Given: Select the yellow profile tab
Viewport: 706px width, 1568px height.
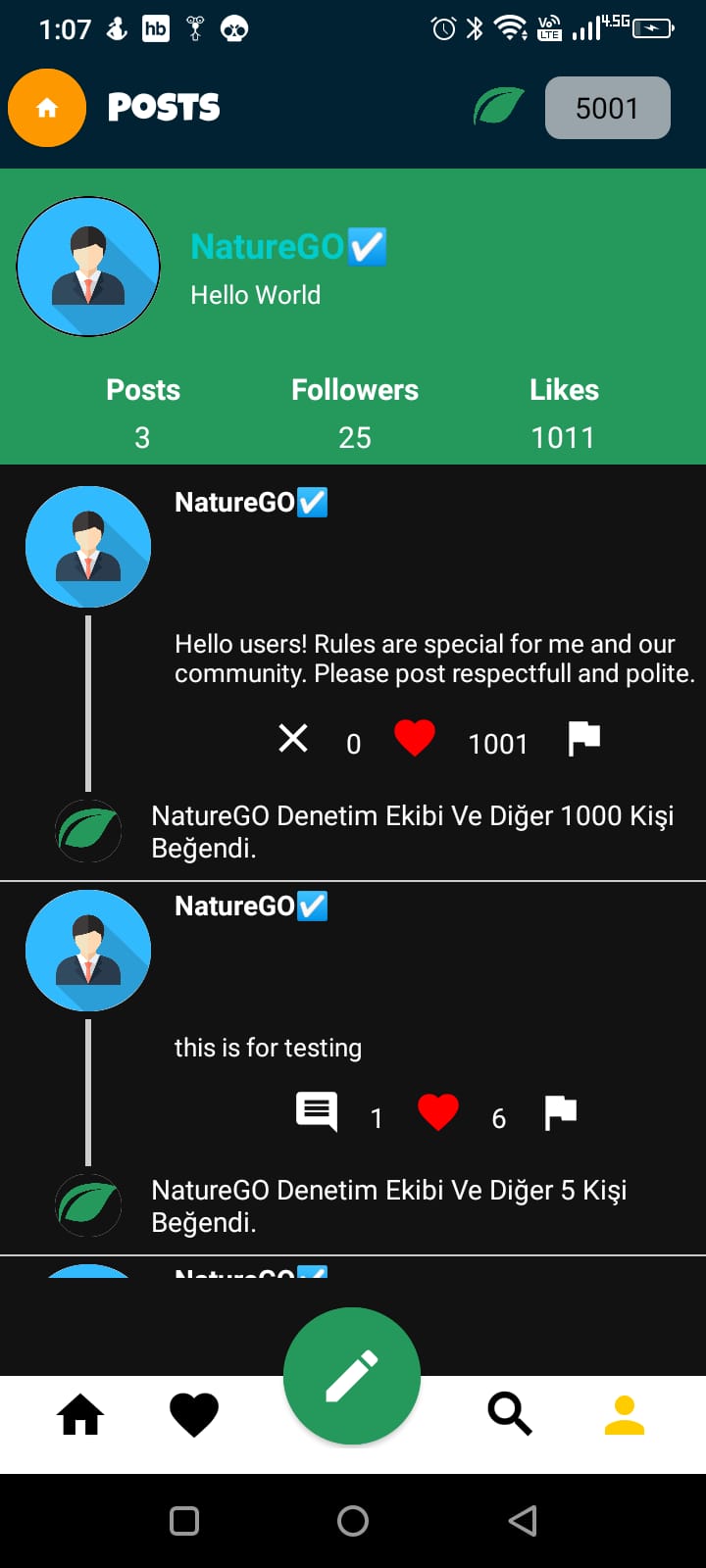Looking at the screenshot, I should (x=624, y=1415).
